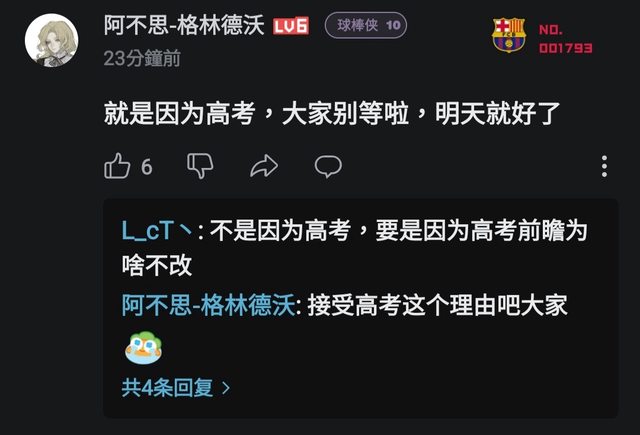This screenshot has width=640, height=435.
Task: Share this comment
Action: [263, 166]
